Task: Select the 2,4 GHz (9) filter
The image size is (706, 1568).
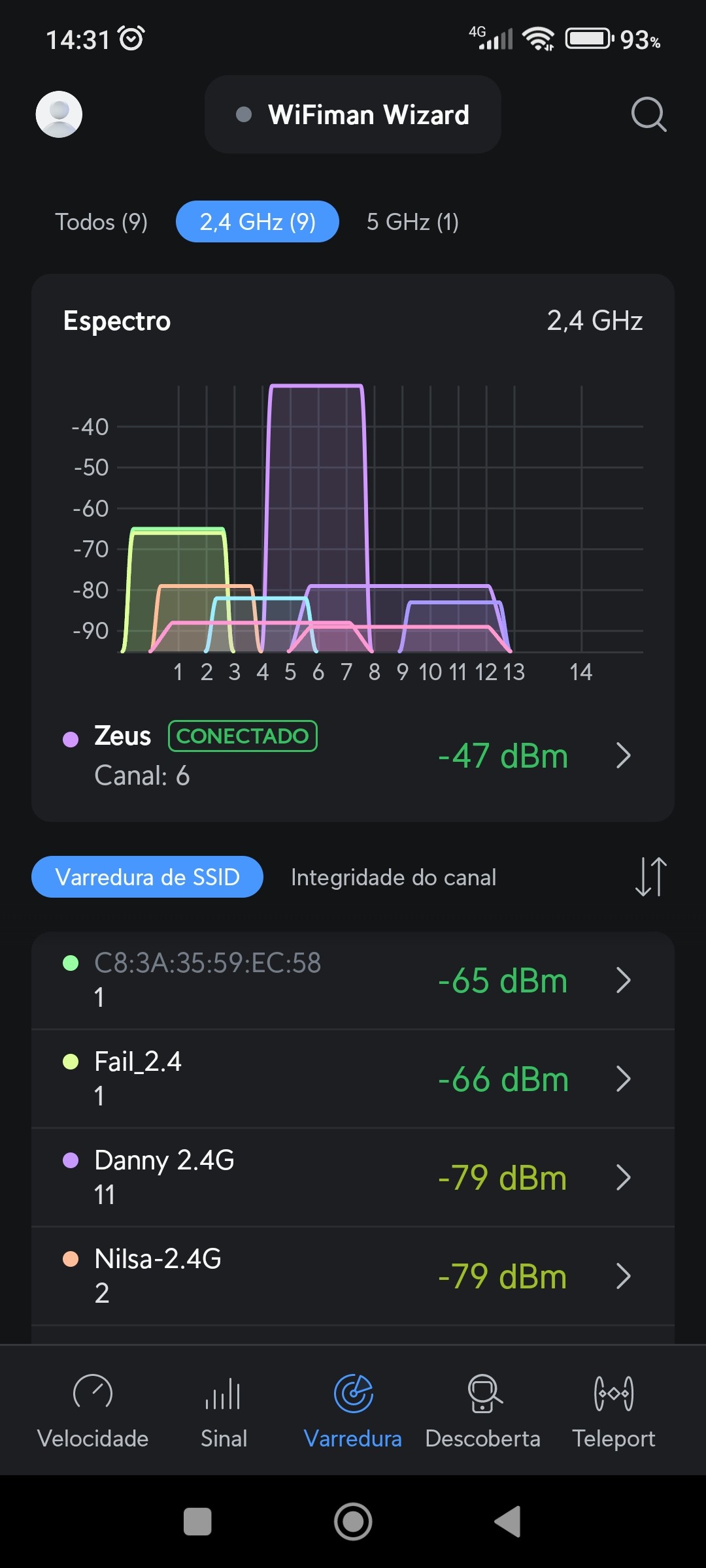Action: 258,222
